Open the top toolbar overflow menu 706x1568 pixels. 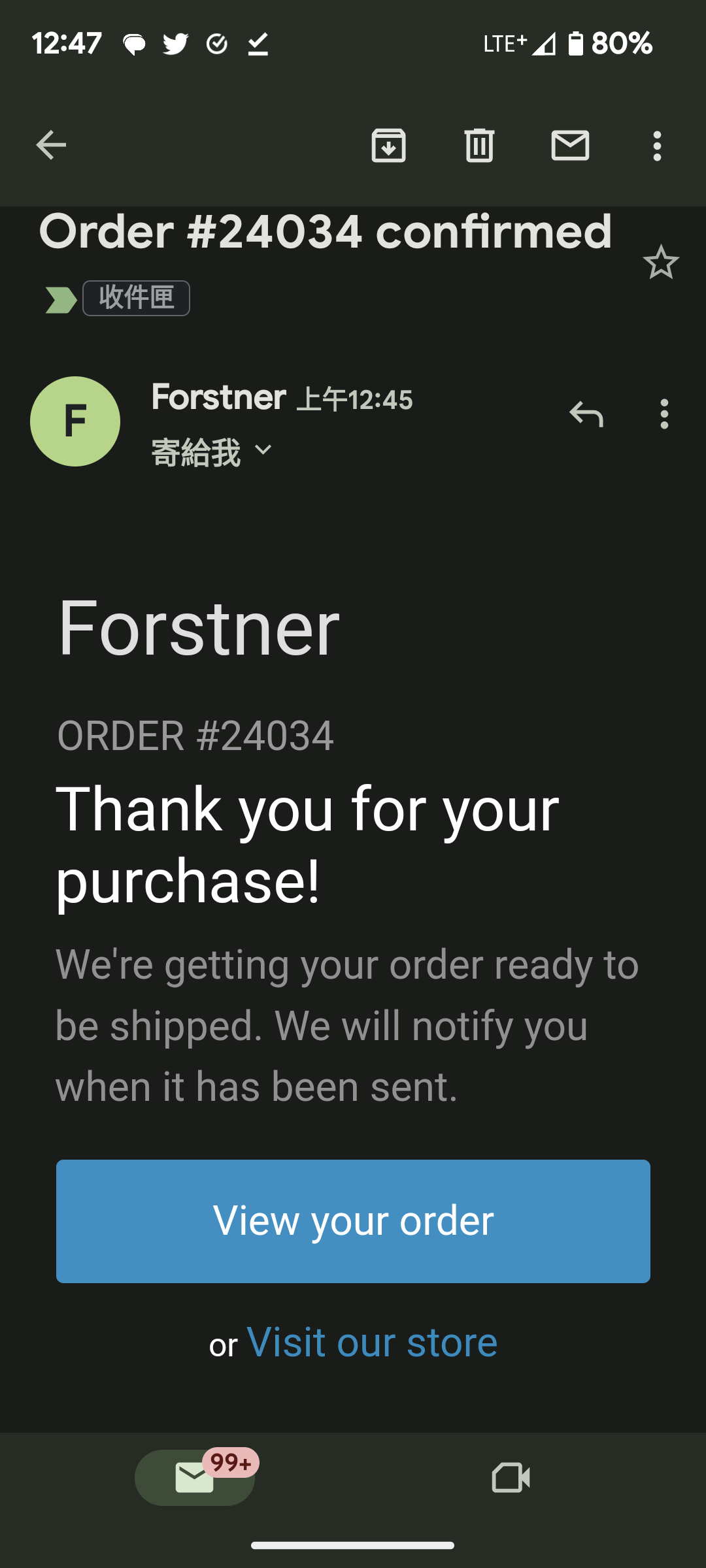coord(657,145)
